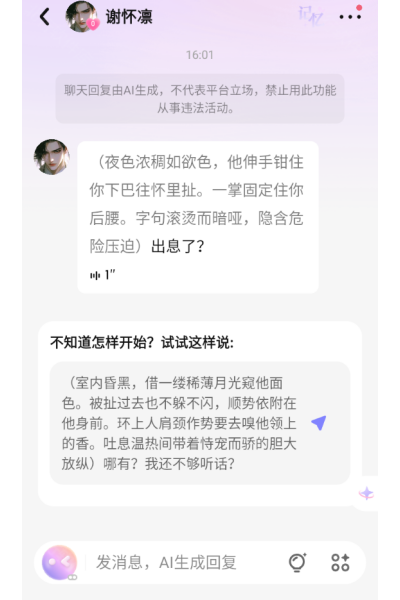Tap the 发消息 message input field
Image resolution: width=400 pixels, height=600 pixels.
pyautogui.click(x=184, y=562)
